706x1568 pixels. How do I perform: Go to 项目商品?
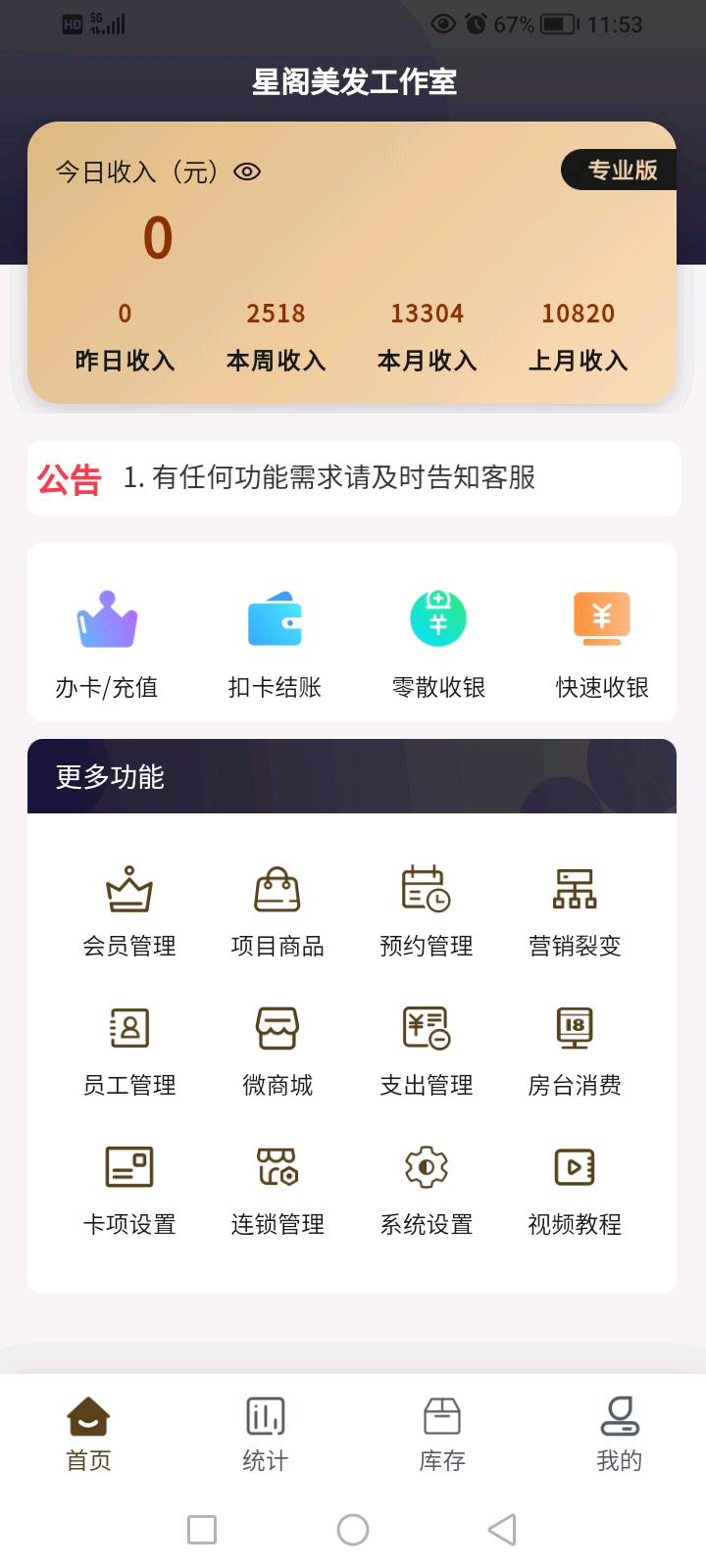(277, 911)
